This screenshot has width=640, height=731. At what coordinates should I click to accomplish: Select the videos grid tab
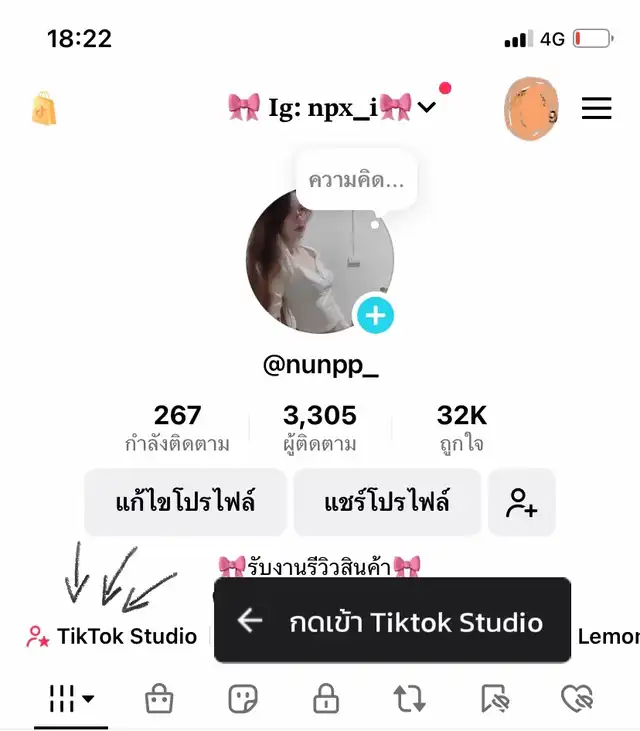[x=71, y=699]
